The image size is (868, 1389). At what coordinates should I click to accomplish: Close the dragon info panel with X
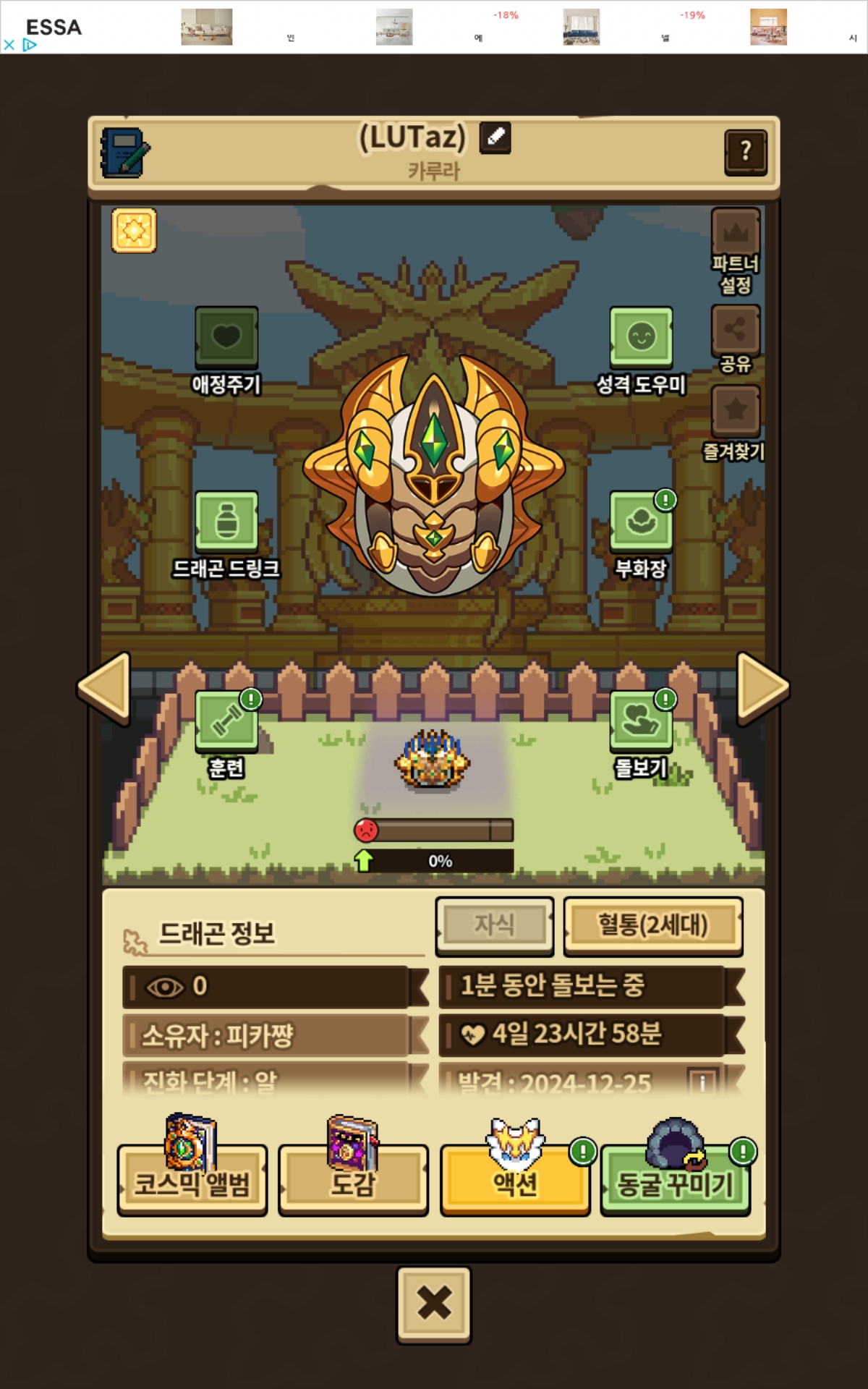[434, 1304]
